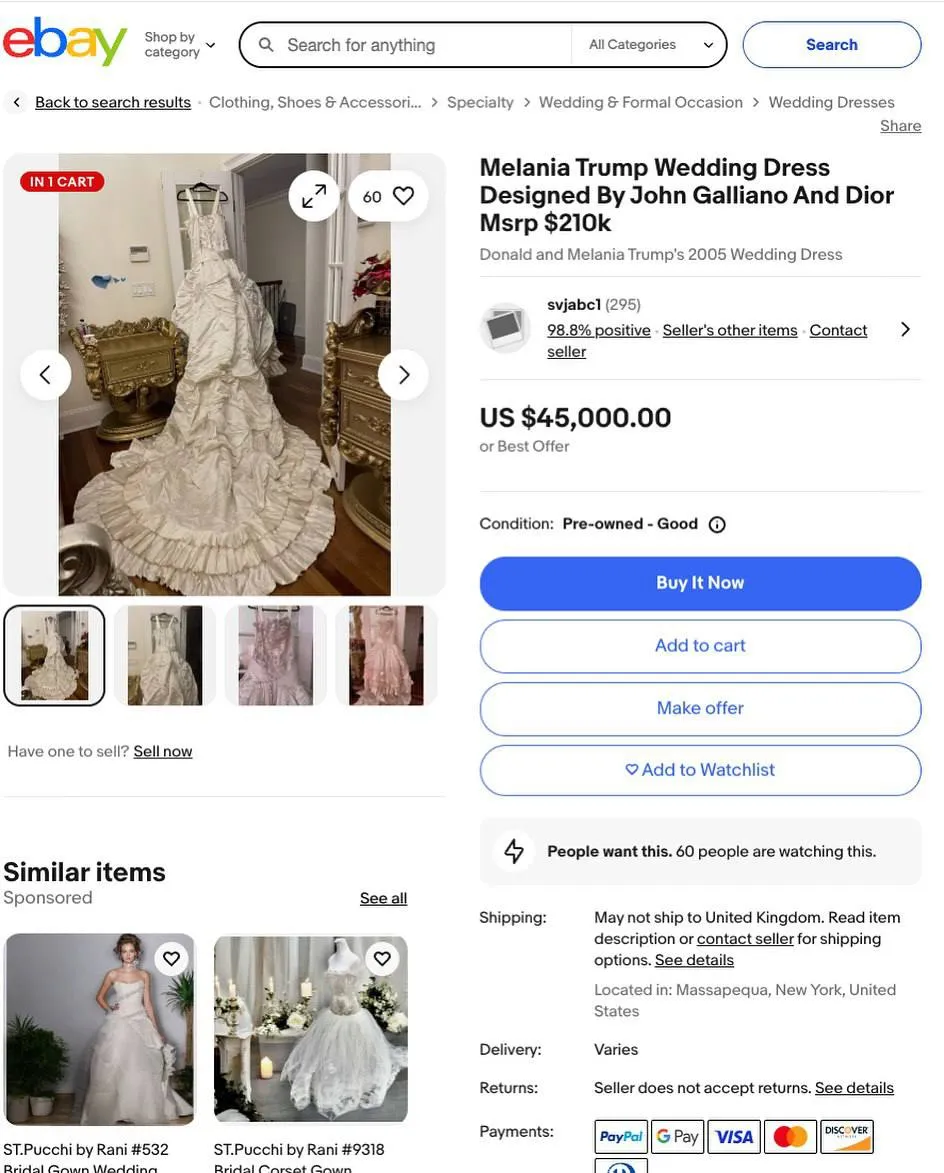
Task: Tap the blue Search button
Action: 831,45
